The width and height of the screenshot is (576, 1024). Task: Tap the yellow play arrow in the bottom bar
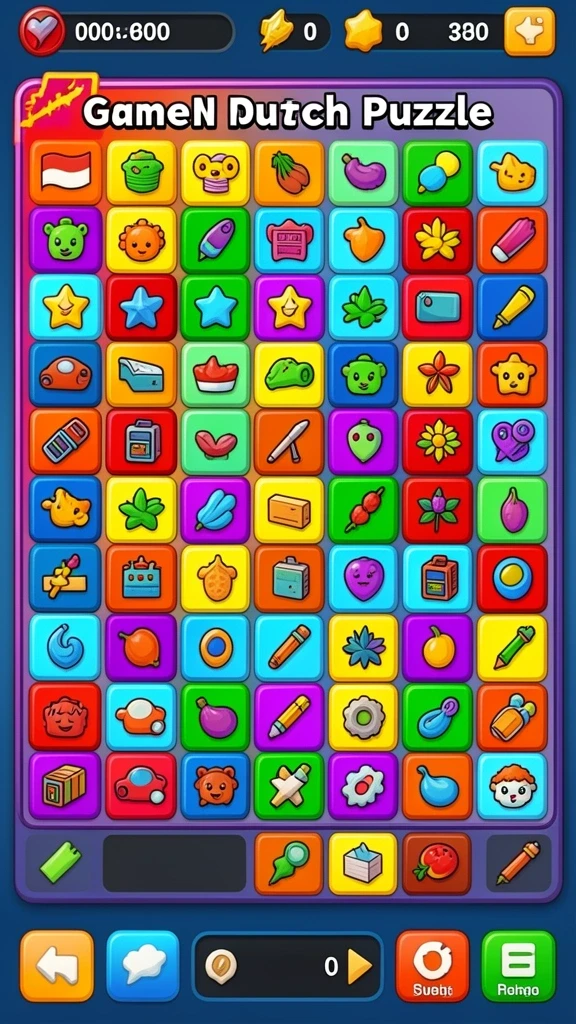point(359,966)
